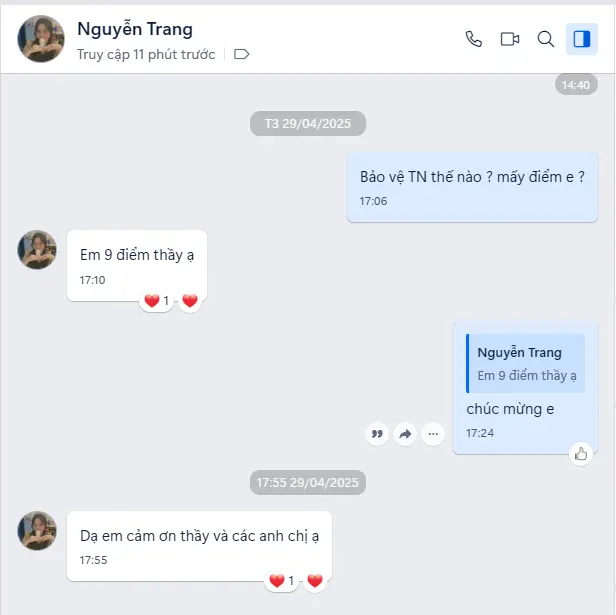616x615 pixels.
Task: View heart reactions on "Dạ em cảm ơn" message
Action: tap(281, 580)
